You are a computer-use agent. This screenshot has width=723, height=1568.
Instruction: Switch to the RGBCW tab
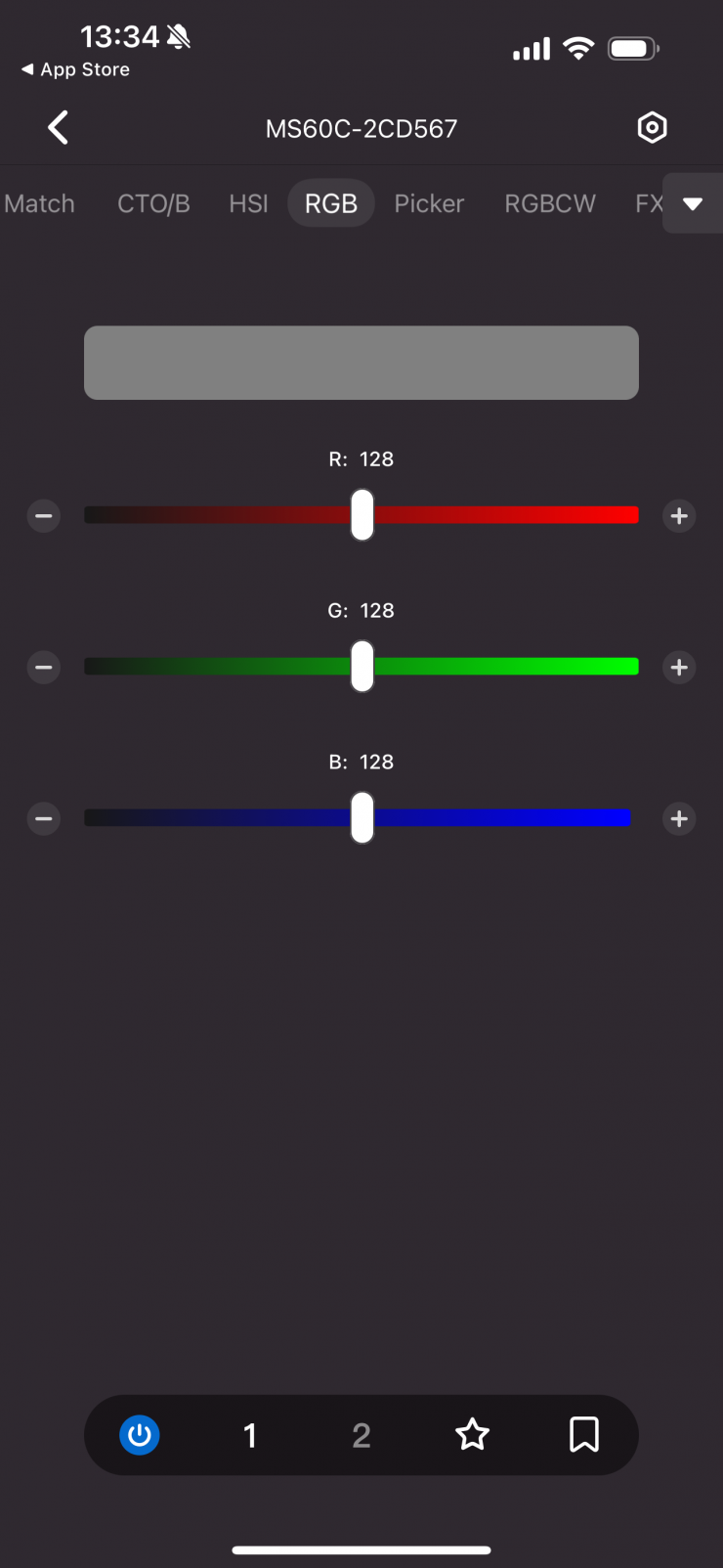click(550, 203)
